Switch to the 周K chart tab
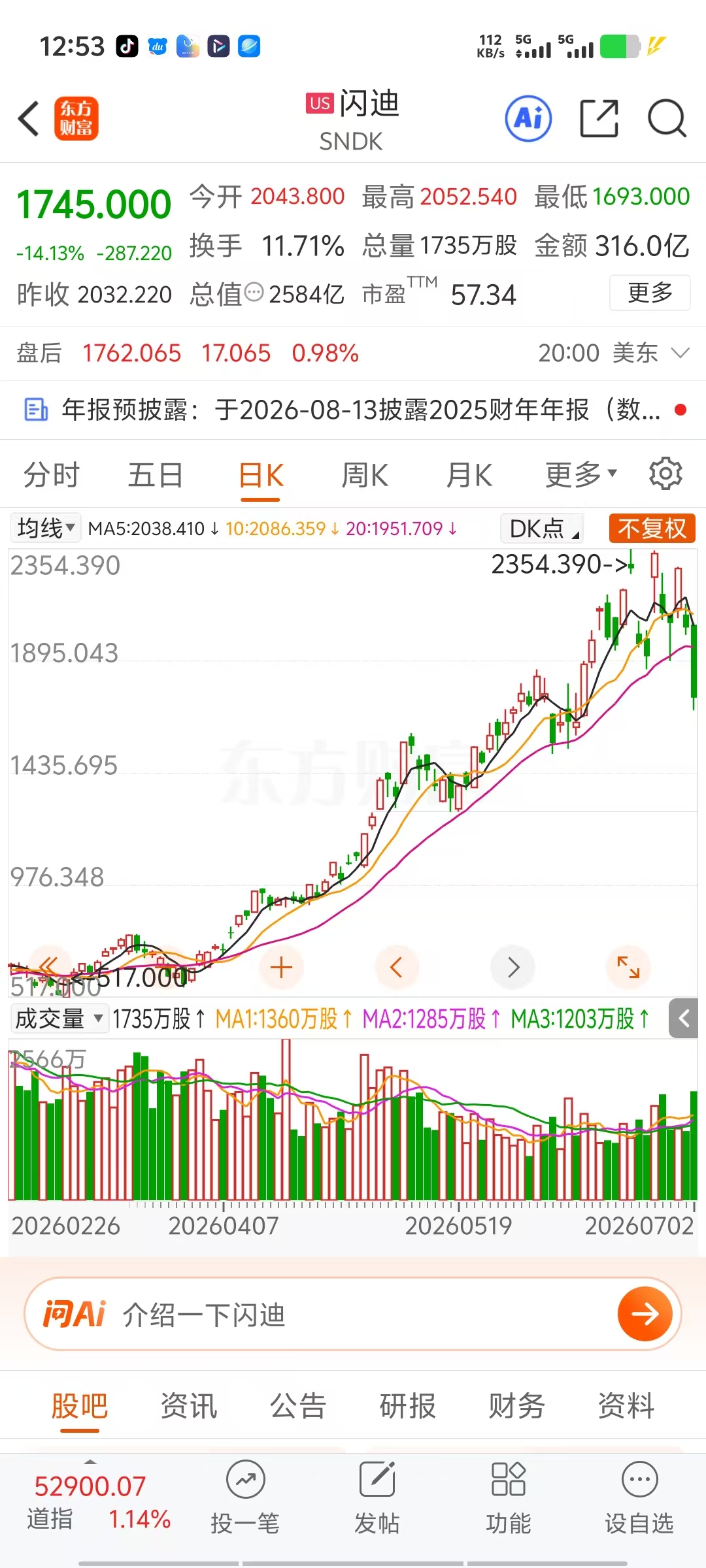The height and width of the screenshot is (1568, 706). [365, 475]
